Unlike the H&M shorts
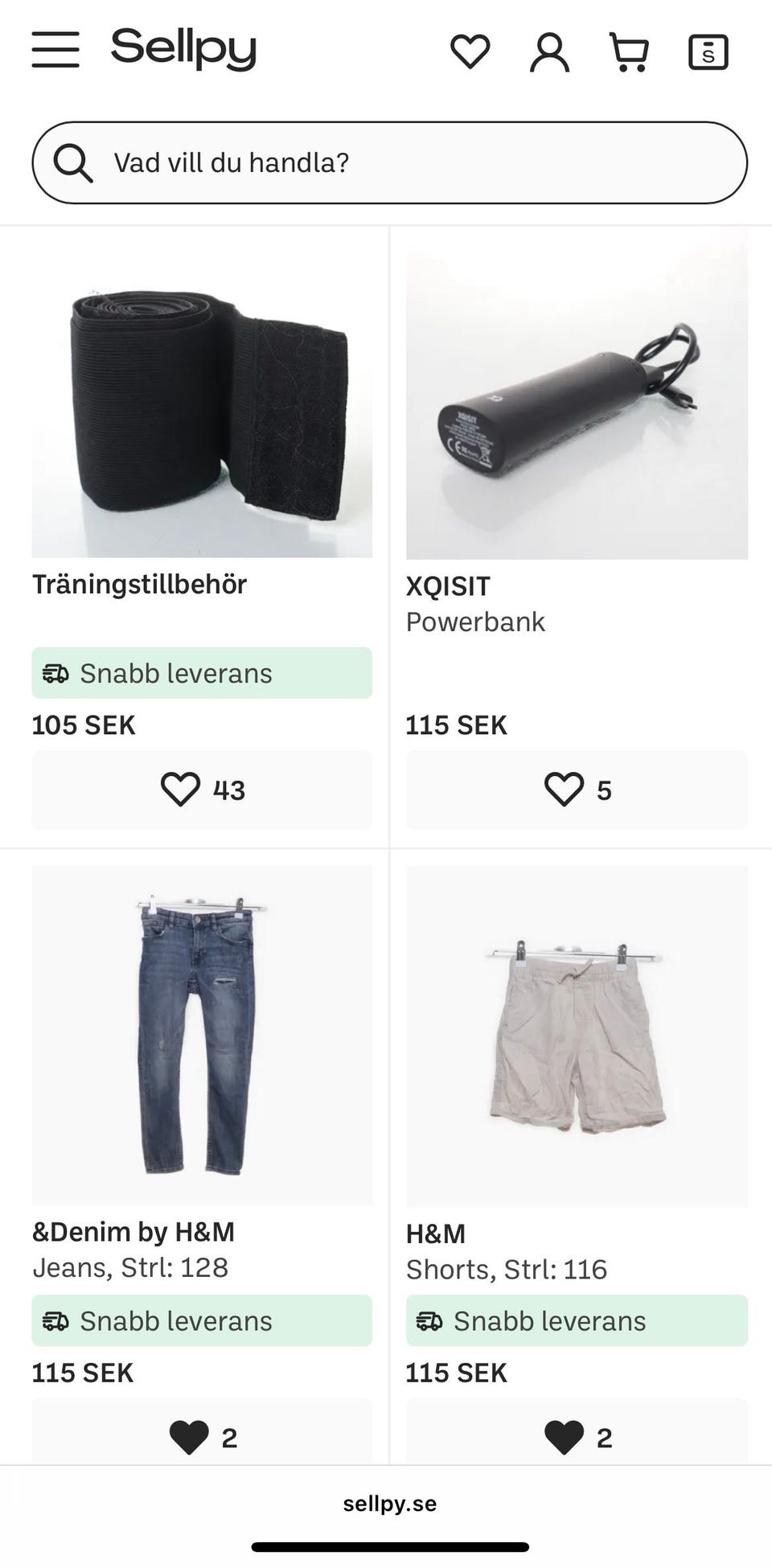 pos(577,1436)
